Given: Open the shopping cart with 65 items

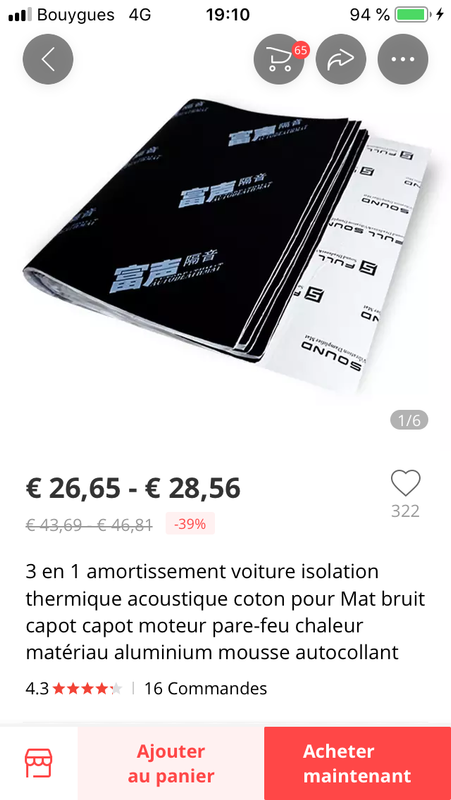Looking at the screenshot, I should [x=280, y=59].
